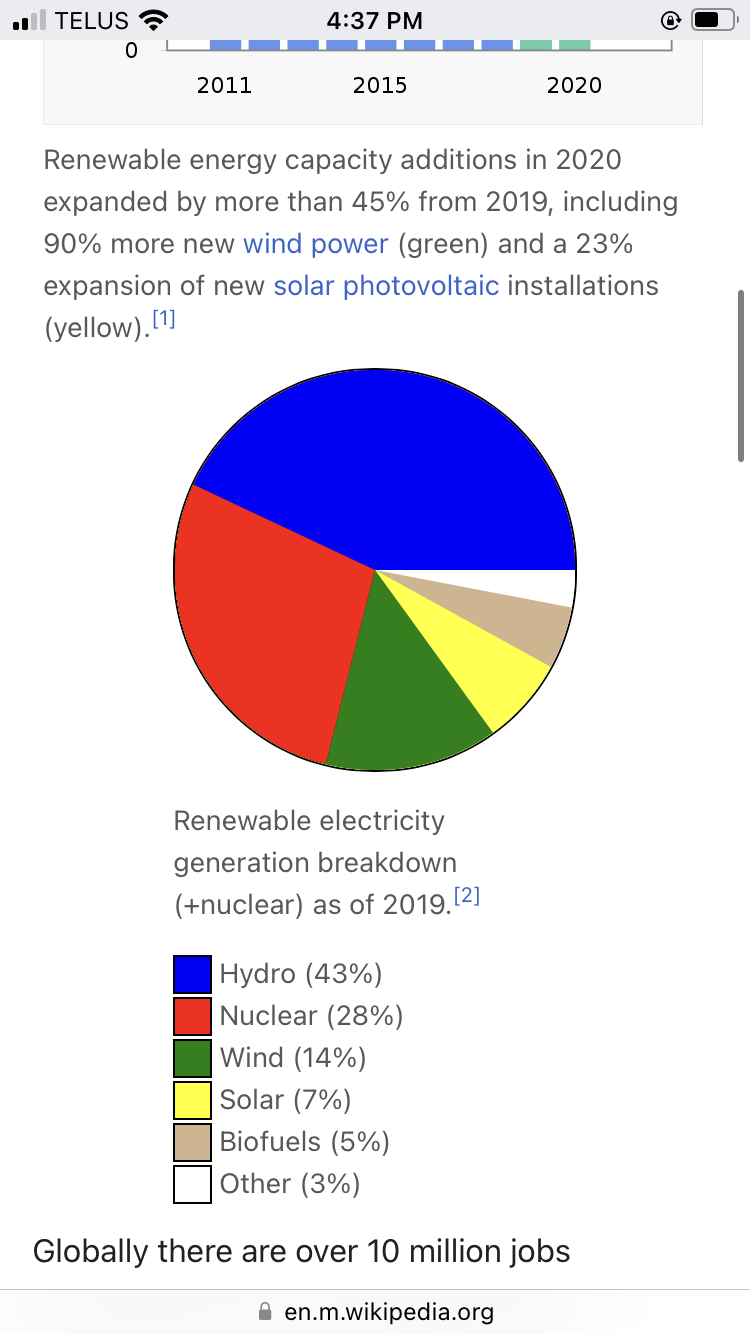750x1334 pixels.
Task: Open the pie chart image
Action: pyautogui.click(x=375, y=570)
